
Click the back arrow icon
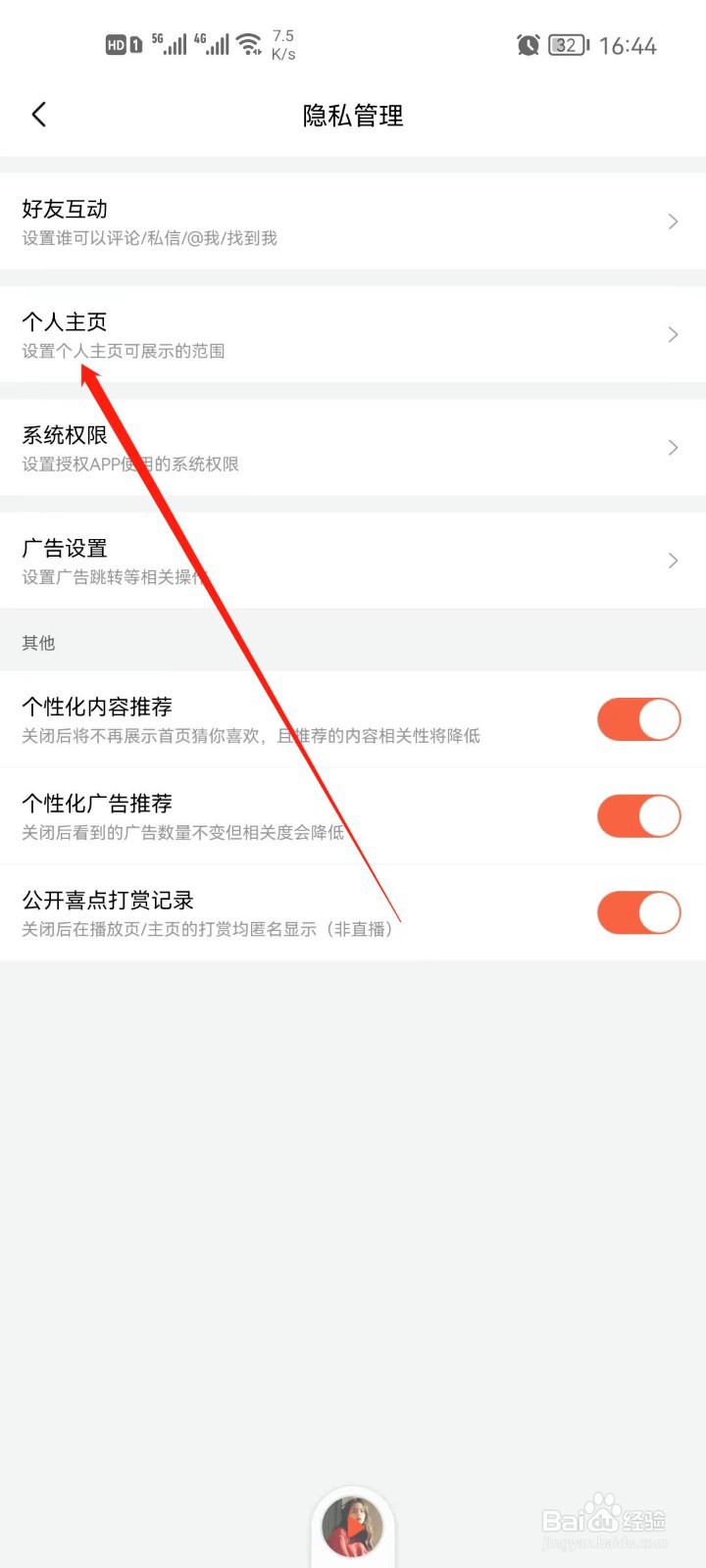coord(39,114)
